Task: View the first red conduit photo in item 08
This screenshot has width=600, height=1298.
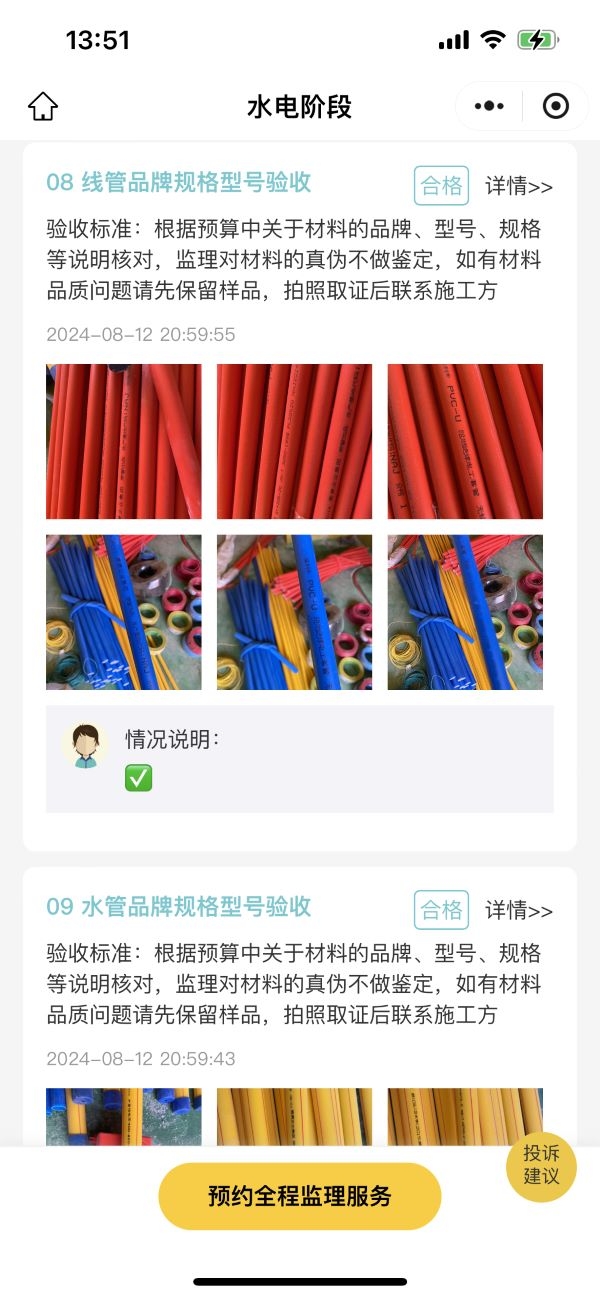Action: (123, 441)
